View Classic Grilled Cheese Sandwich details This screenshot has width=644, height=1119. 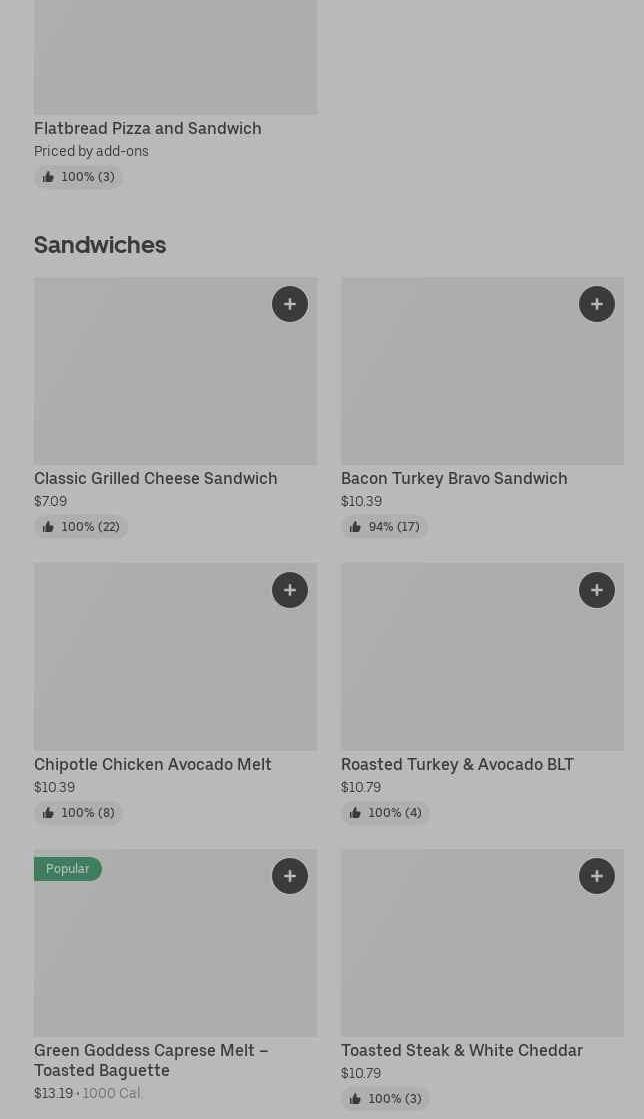(x=156, y=478)
